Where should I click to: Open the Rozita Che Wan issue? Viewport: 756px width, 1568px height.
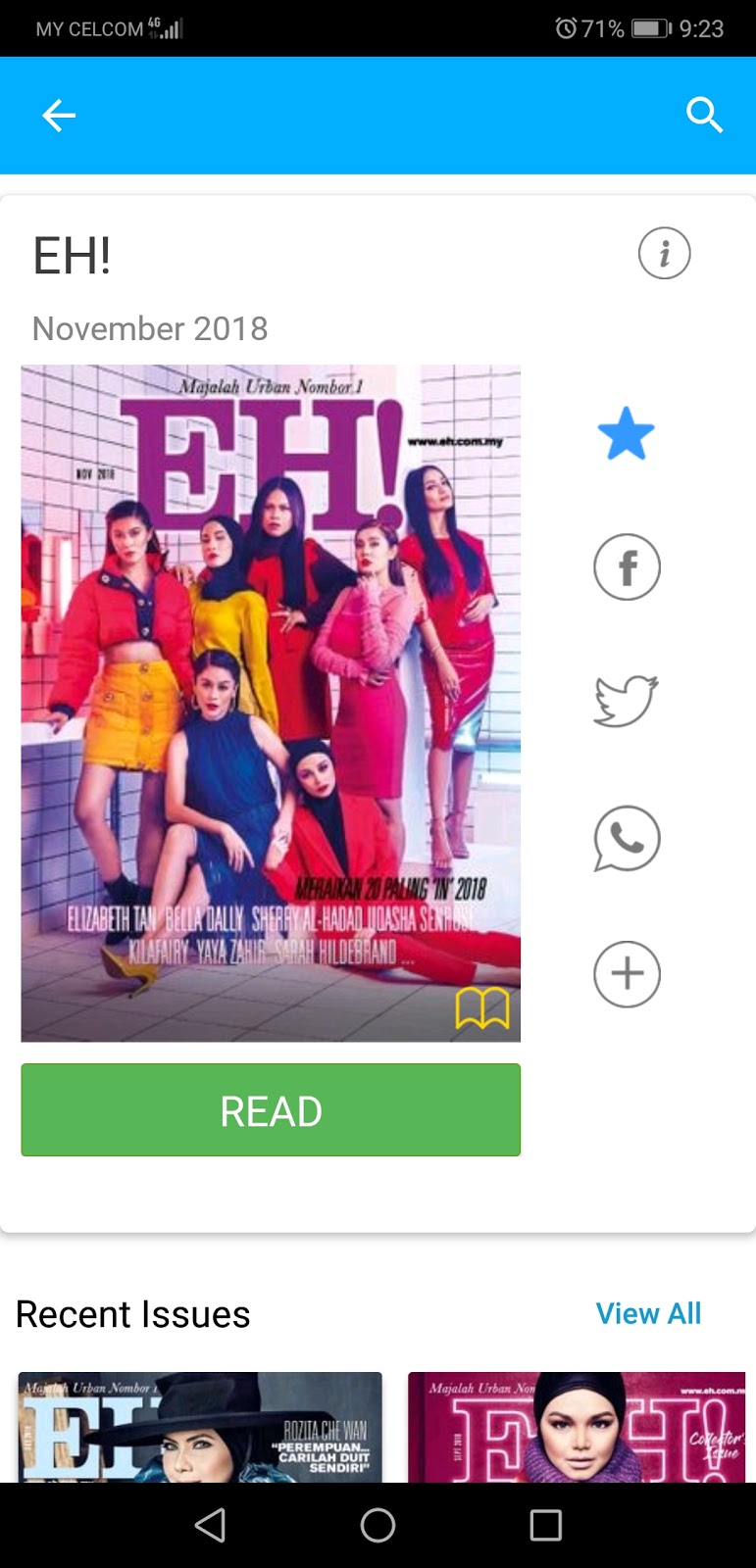coord(200,1427)
